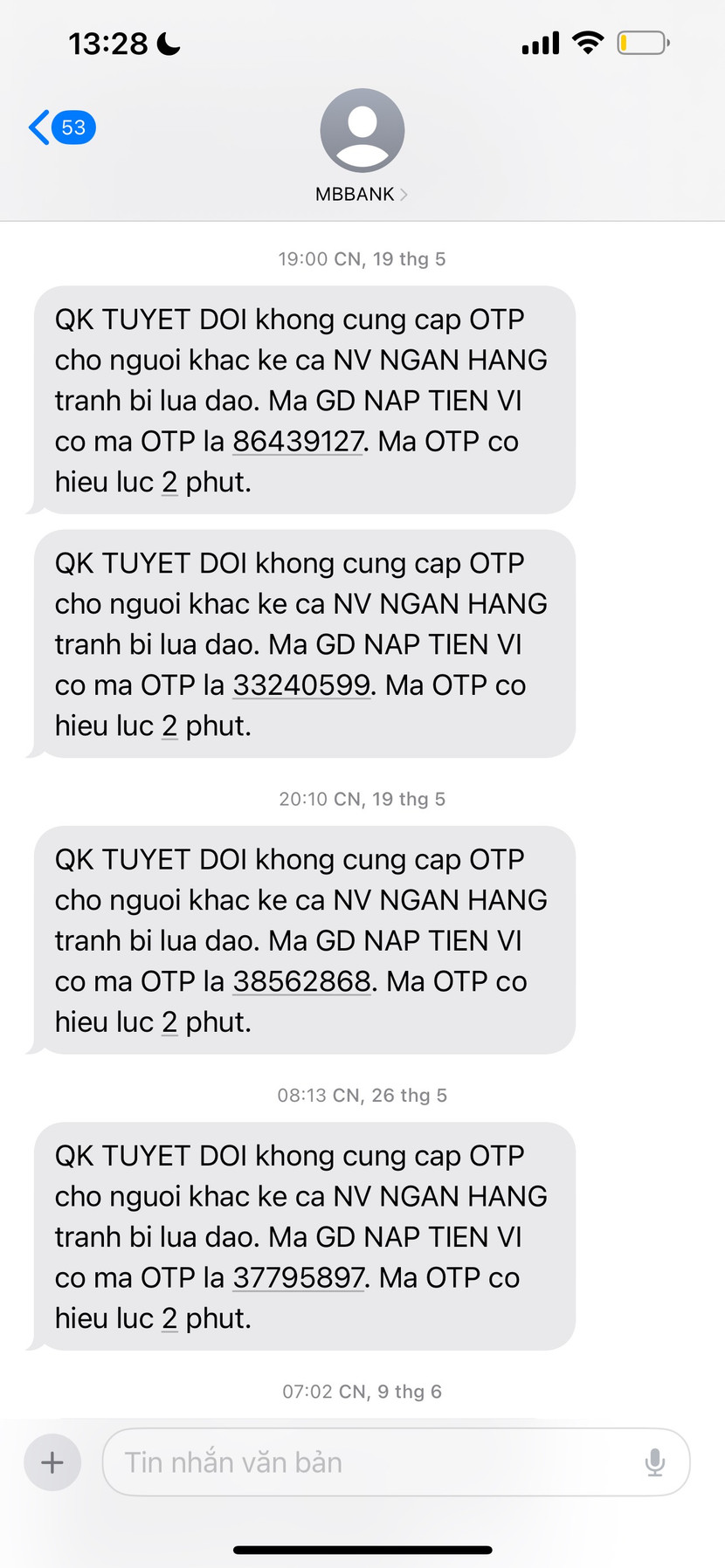
Task: Tap the underlined OTP code 38562868
Action: 300,981
